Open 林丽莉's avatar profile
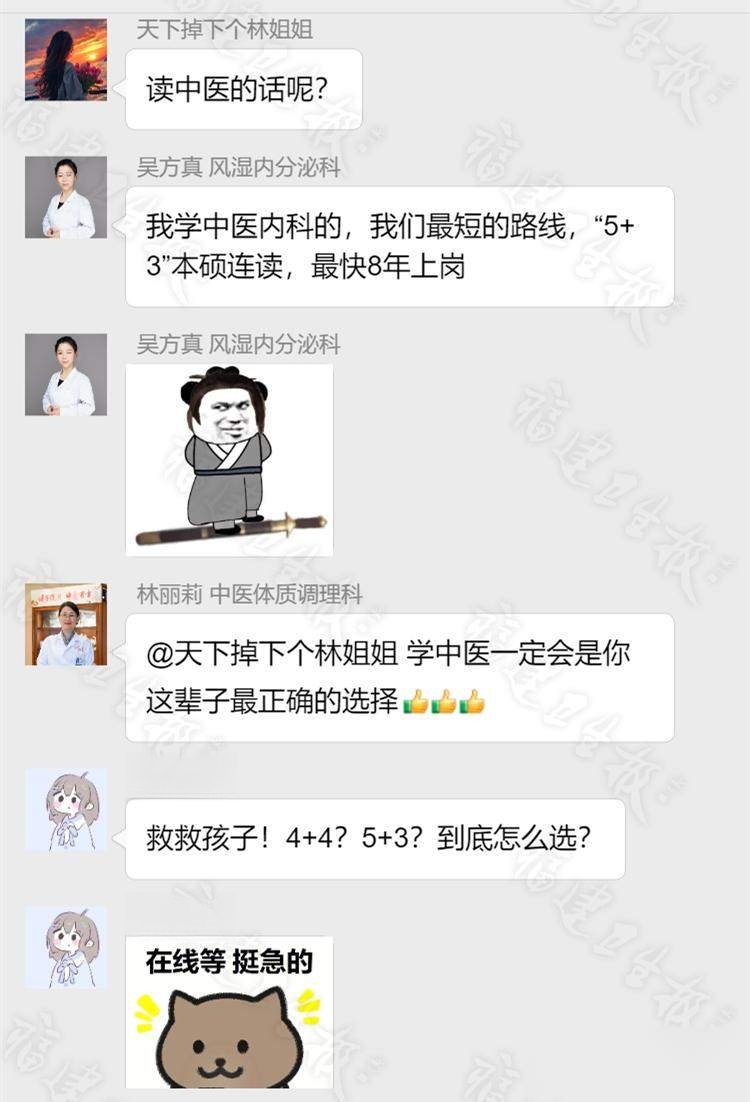Image resolution: width=750 pixels, height=1102 pixels. 66,625
